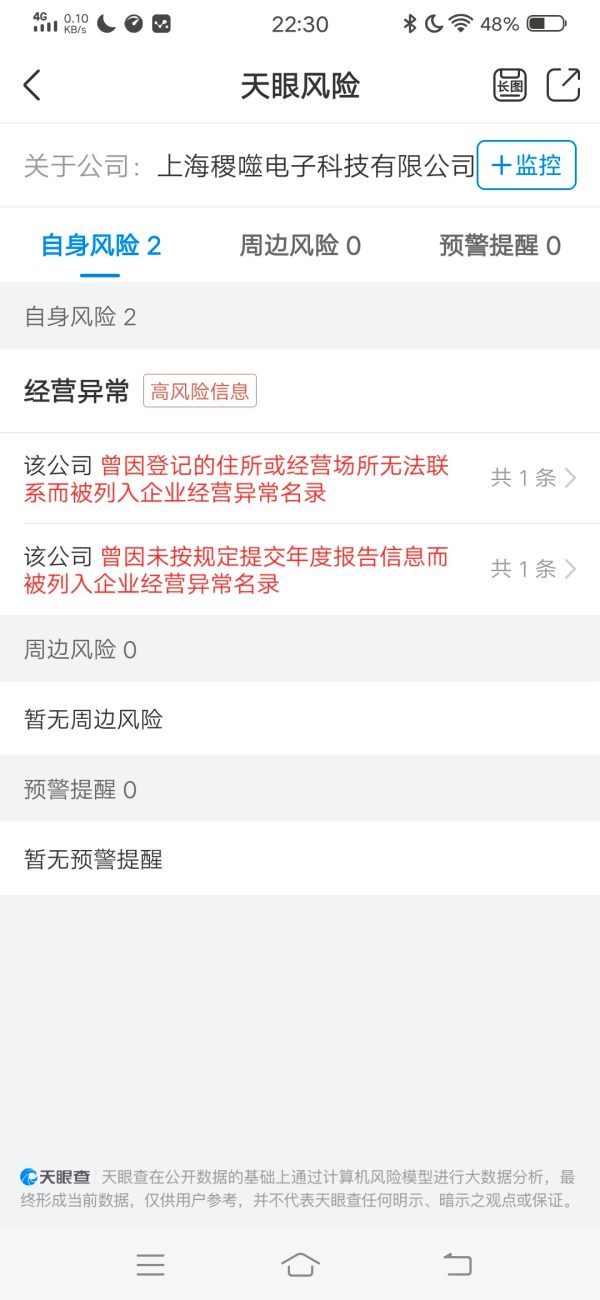Image resolution: width=600 pixels, height=1300 pixels.
Task: Tap the system home button
Action: [x=300, y=1265]
